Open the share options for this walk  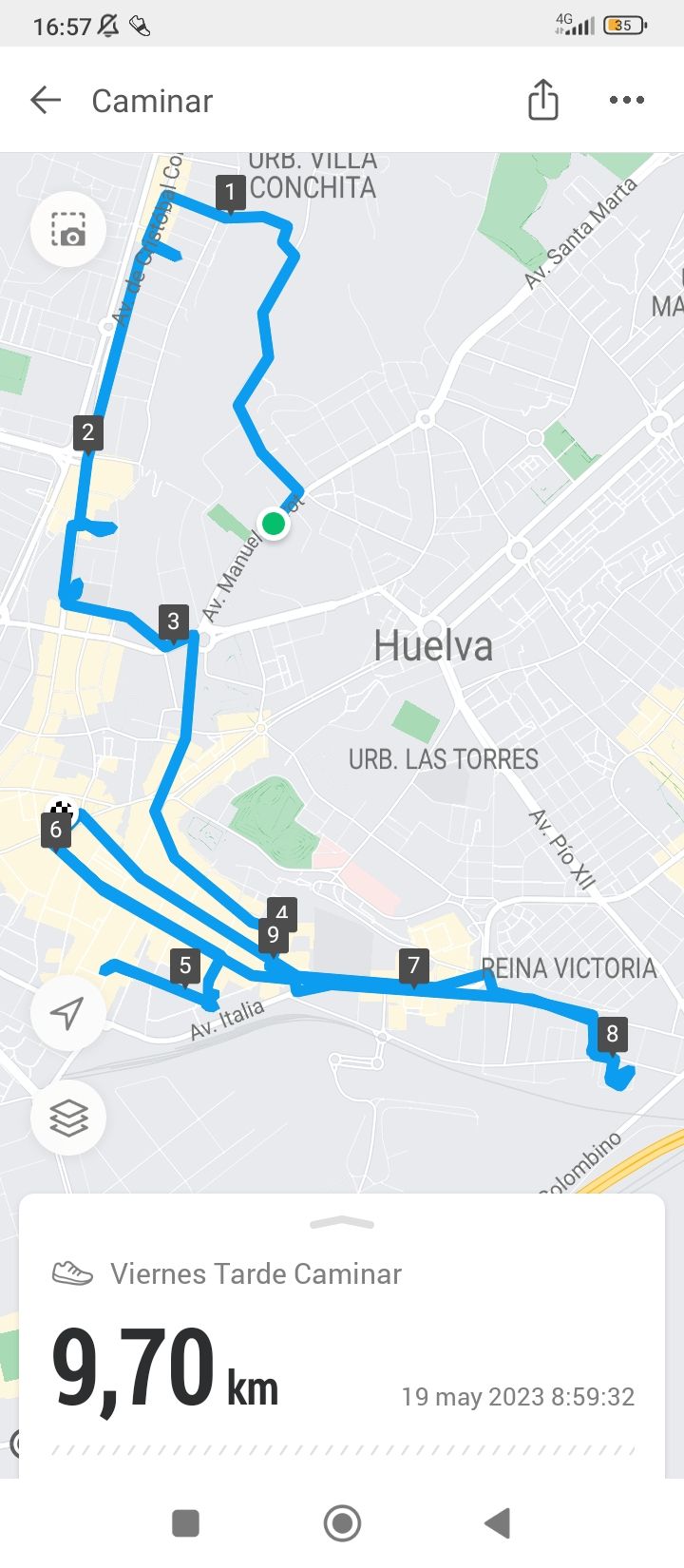[x=541, y=99]
